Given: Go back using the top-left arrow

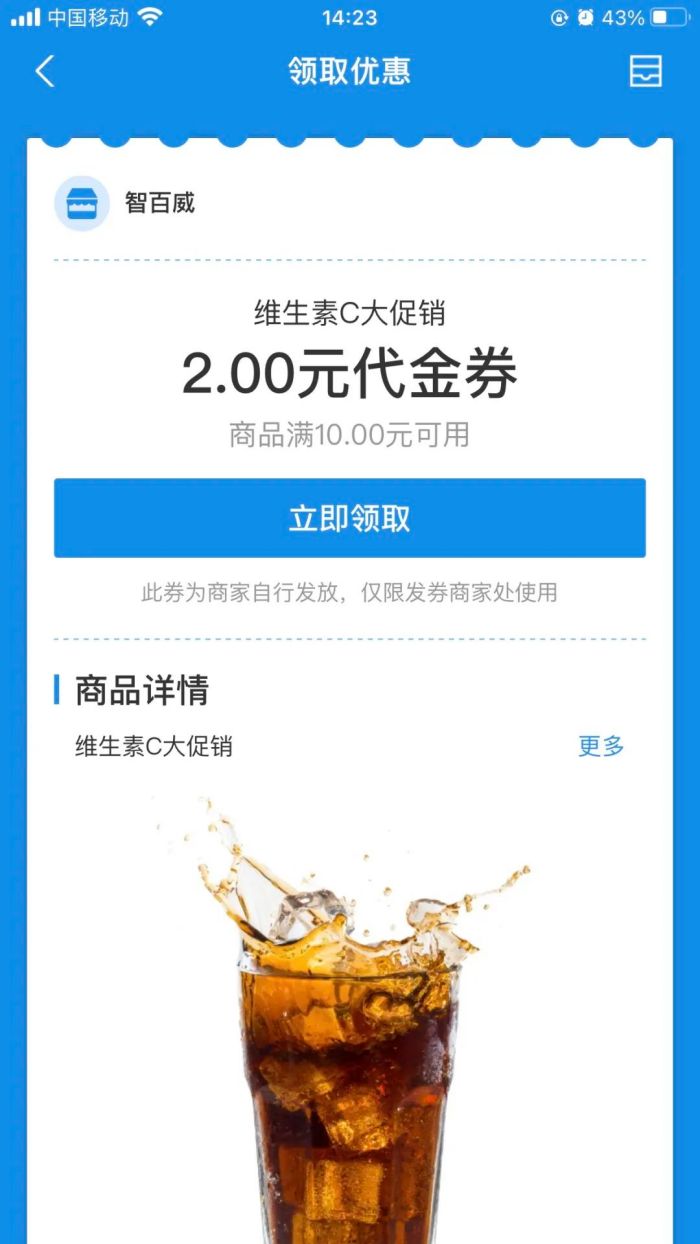Looking at the screenshot, I should coord(45,71).
